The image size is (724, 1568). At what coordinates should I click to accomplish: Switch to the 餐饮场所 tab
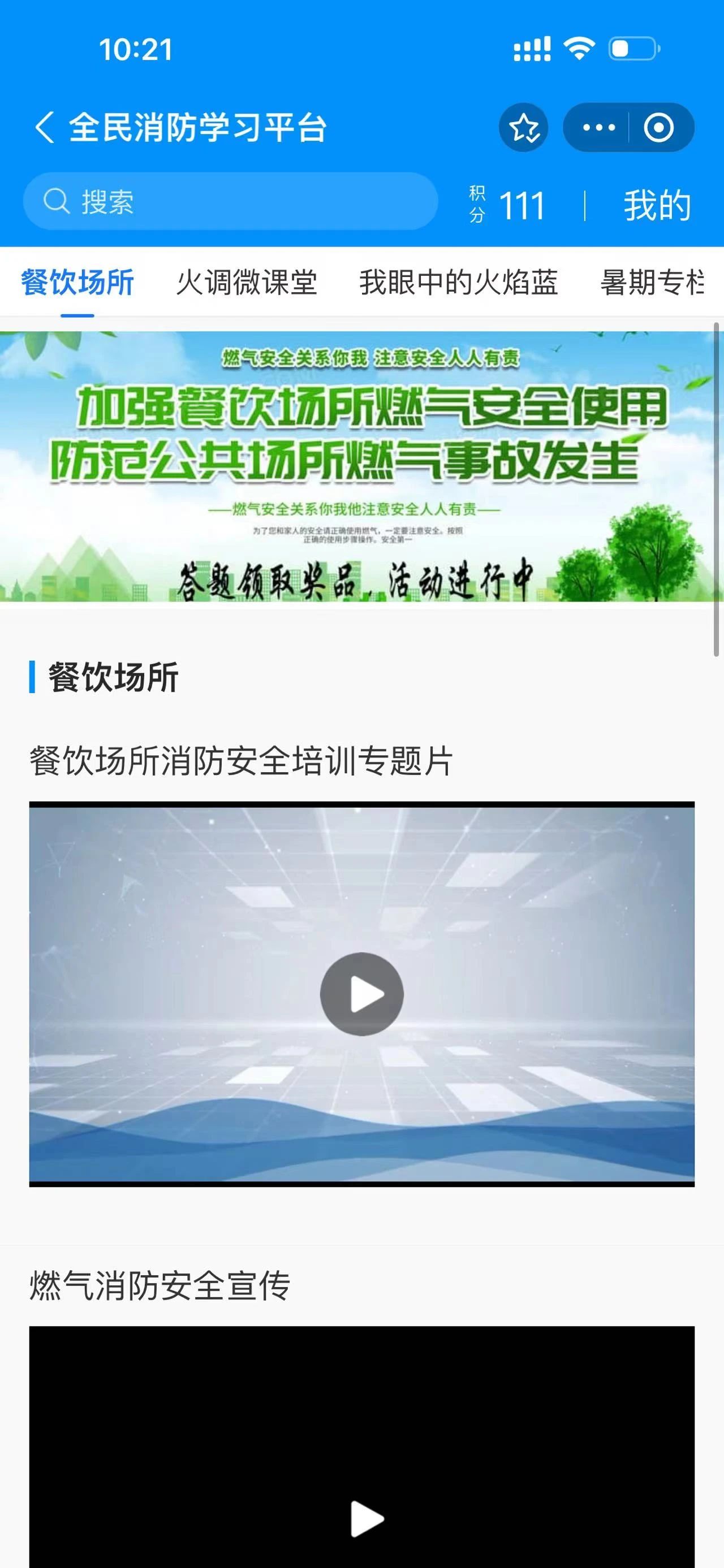pos(77,283)
